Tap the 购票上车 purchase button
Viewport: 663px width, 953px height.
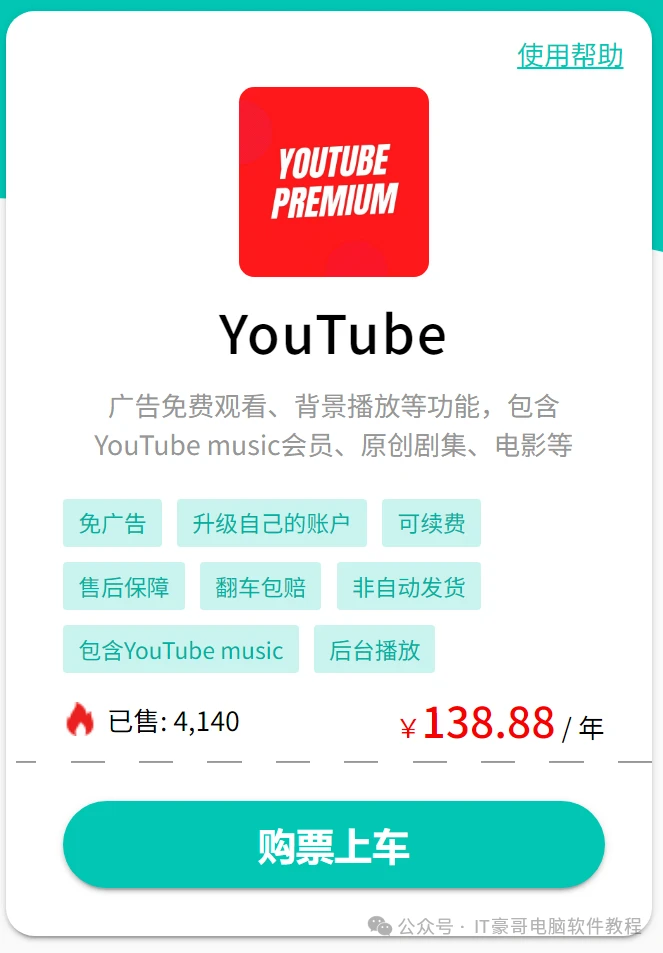[x=333, y=845]
